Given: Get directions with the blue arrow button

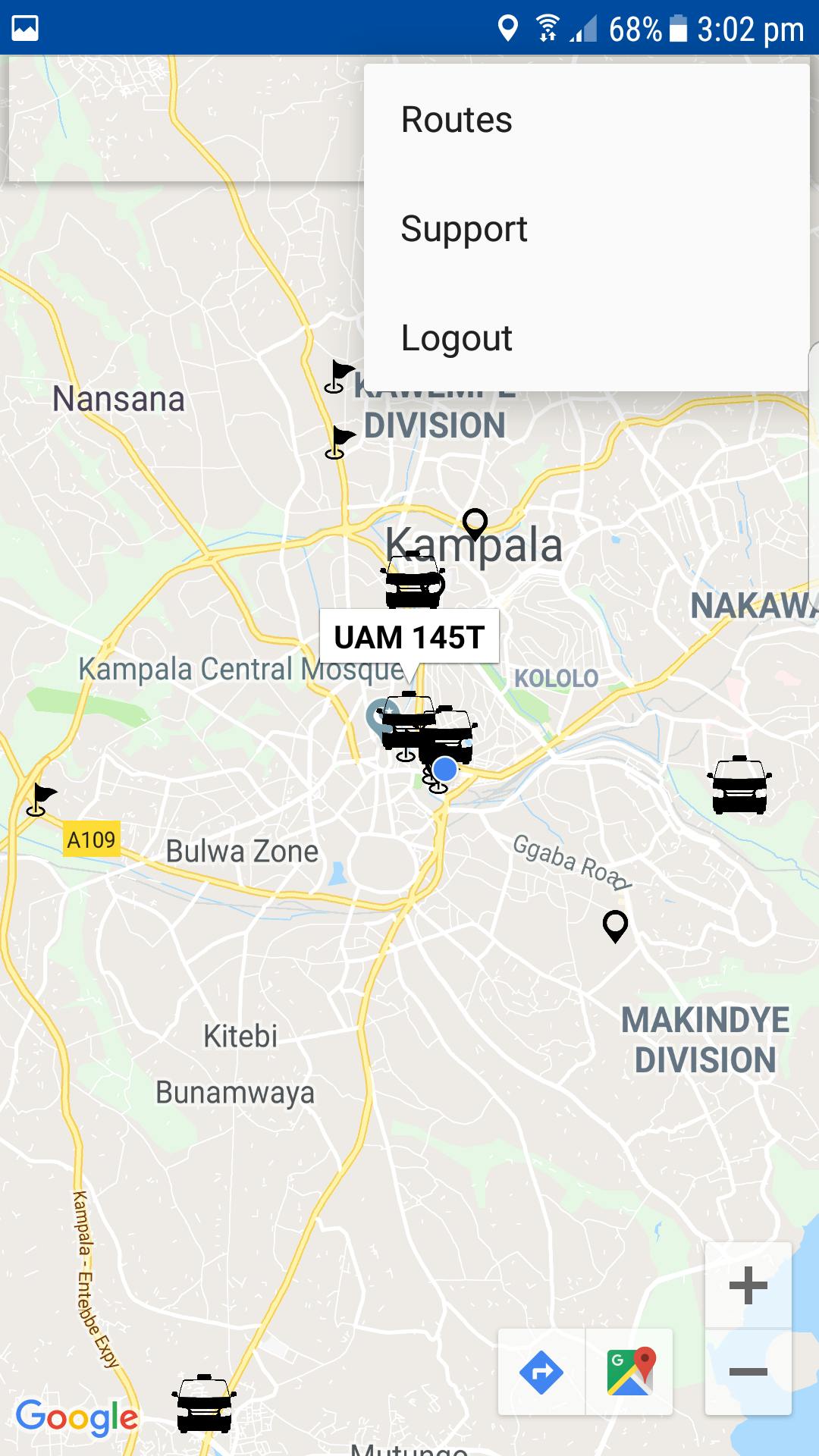Looking at the screenshot, I should coord(541,1371).
